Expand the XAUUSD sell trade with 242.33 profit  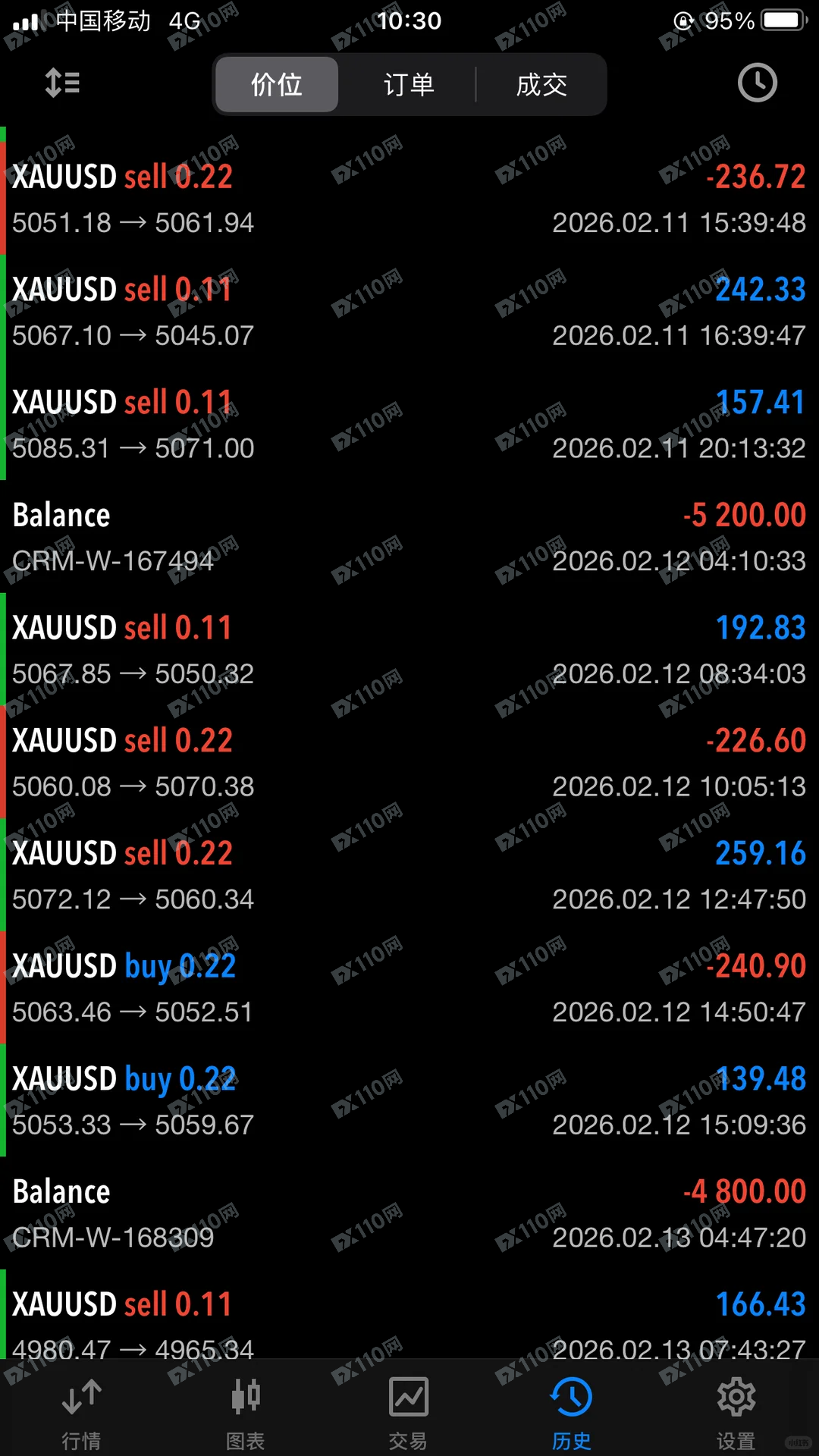(409, 312)
